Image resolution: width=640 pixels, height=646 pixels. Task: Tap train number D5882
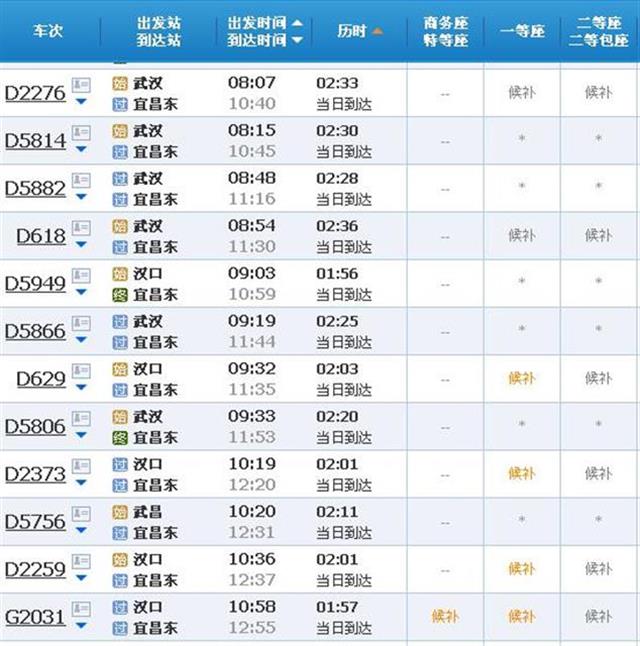(x=35, y=188)
